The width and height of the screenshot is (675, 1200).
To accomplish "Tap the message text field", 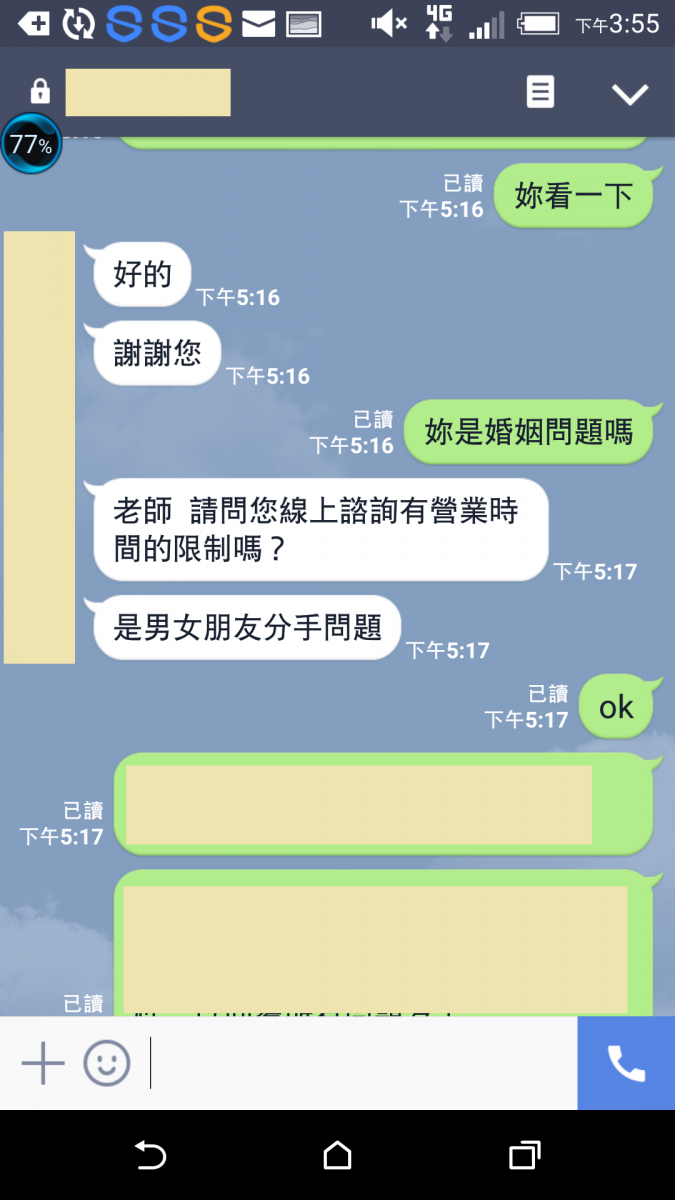I will click(360, 1063).
